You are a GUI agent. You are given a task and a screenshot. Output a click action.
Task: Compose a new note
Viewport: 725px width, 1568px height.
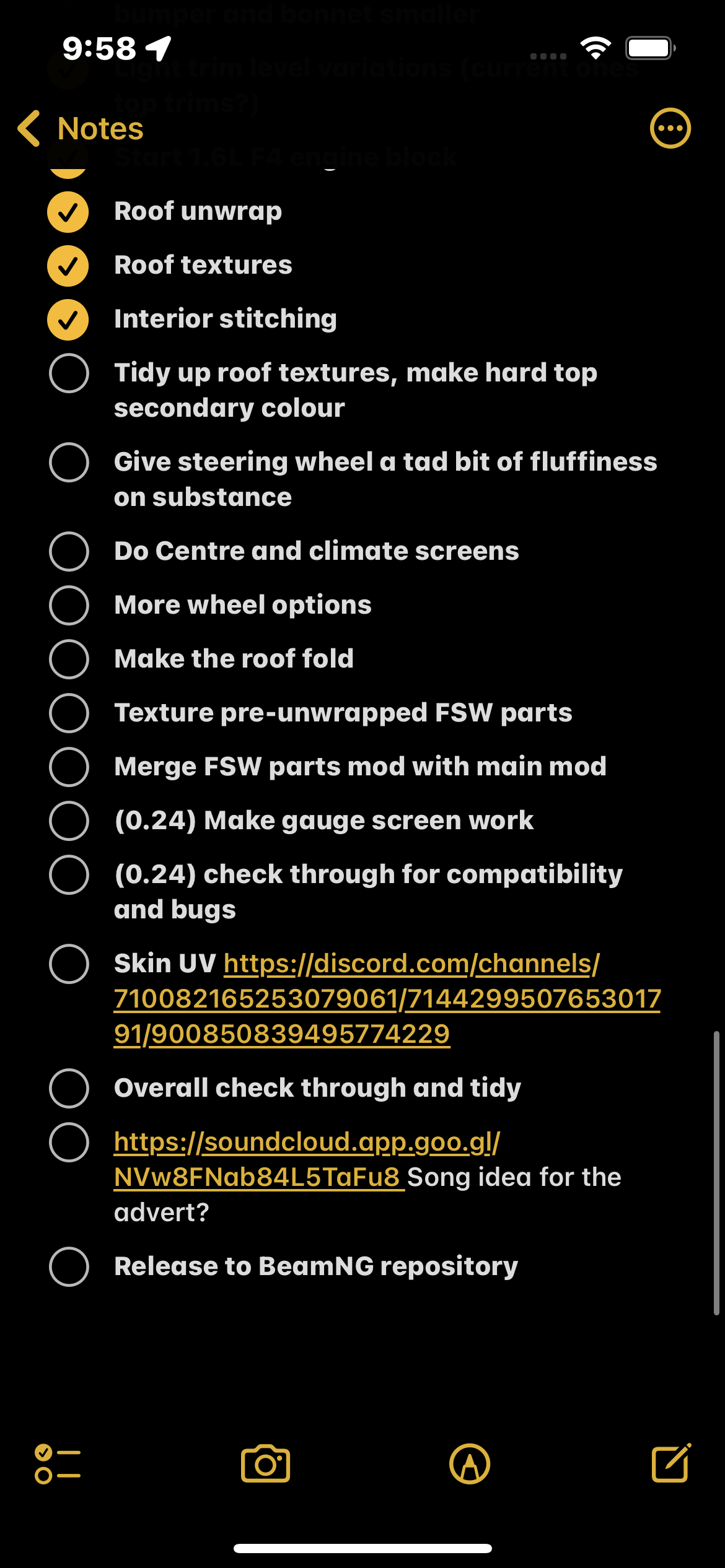coord(671,1463)
